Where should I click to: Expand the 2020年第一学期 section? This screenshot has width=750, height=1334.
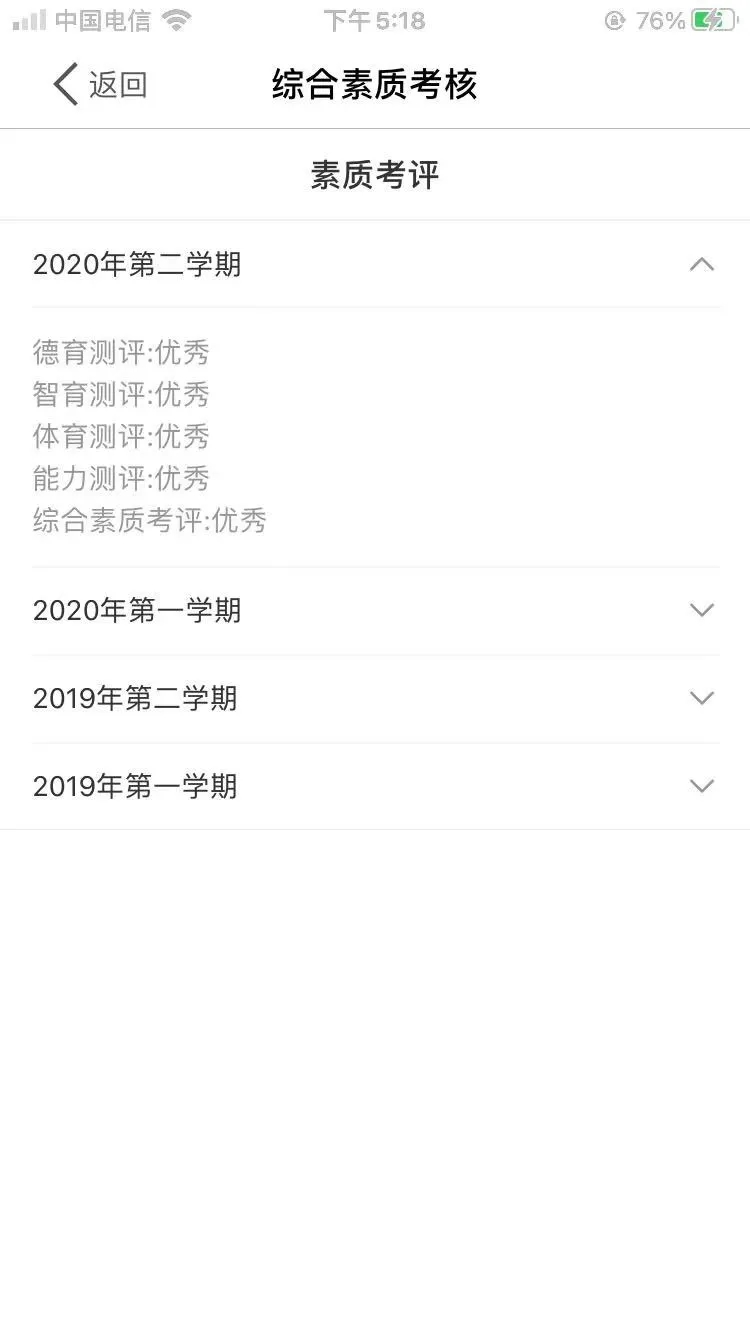pyautogui.click(x=375, y=610)
